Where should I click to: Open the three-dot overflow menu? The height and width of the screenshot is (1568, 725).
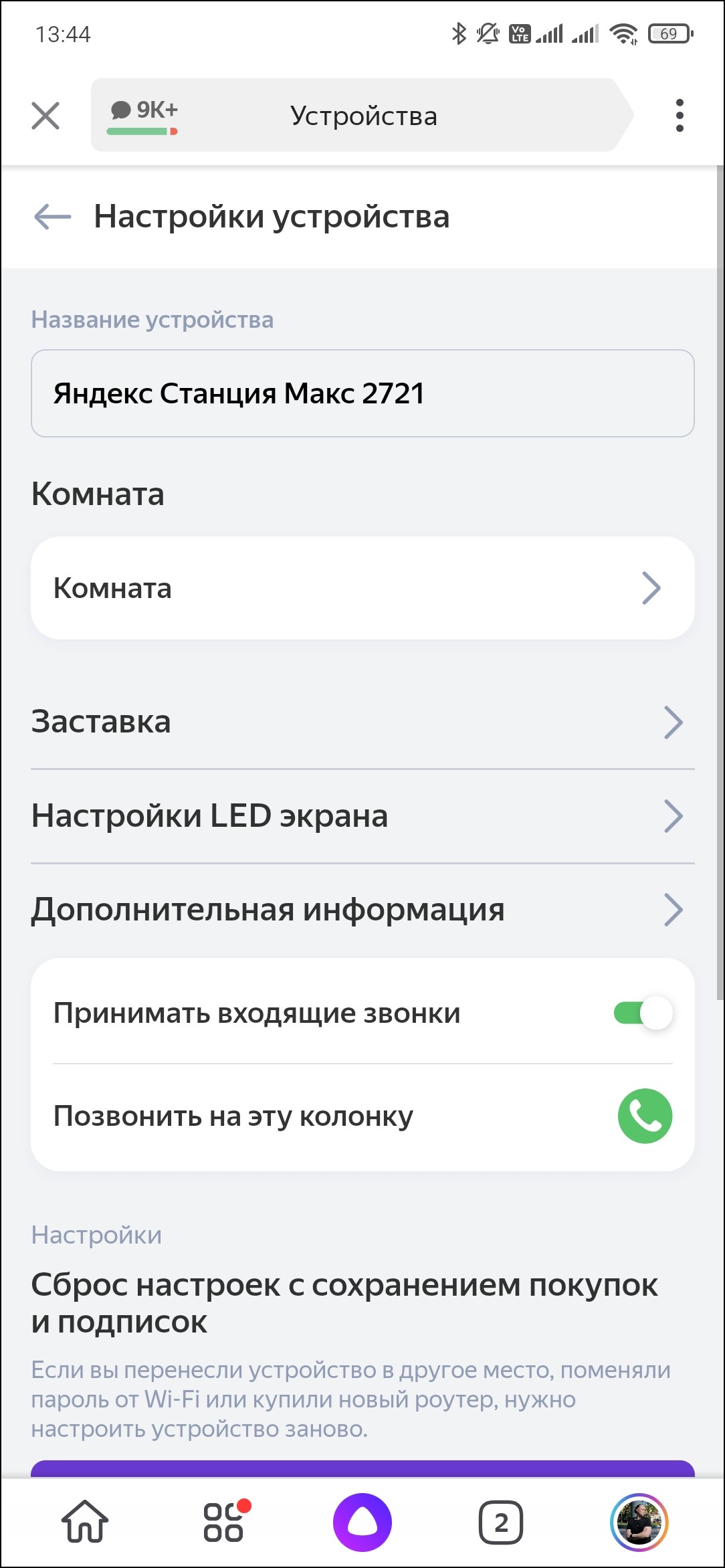click(680, 116)
